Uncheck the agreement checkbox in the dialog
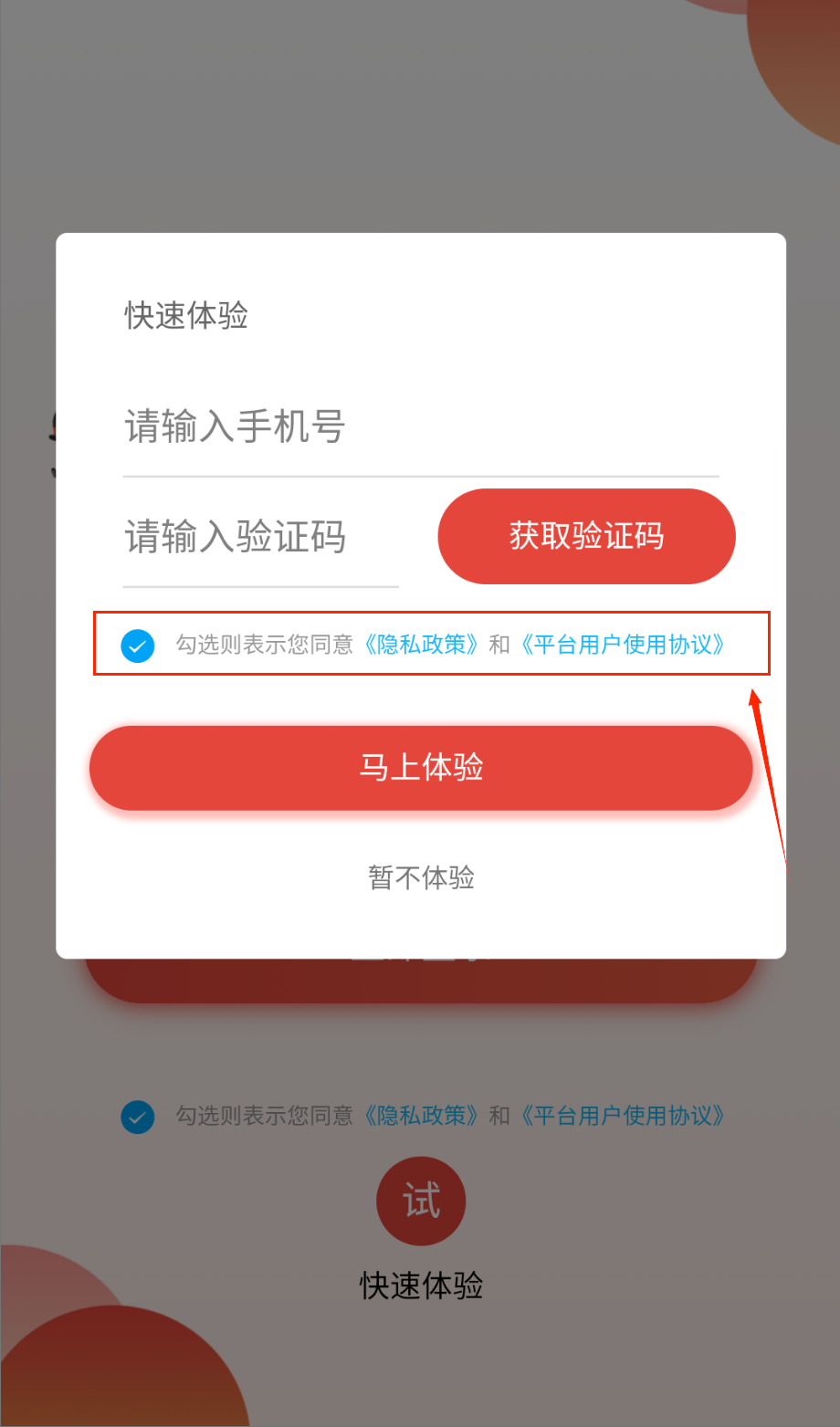Viewport: 840px width, 1427px height. click(x=138, y=645)
